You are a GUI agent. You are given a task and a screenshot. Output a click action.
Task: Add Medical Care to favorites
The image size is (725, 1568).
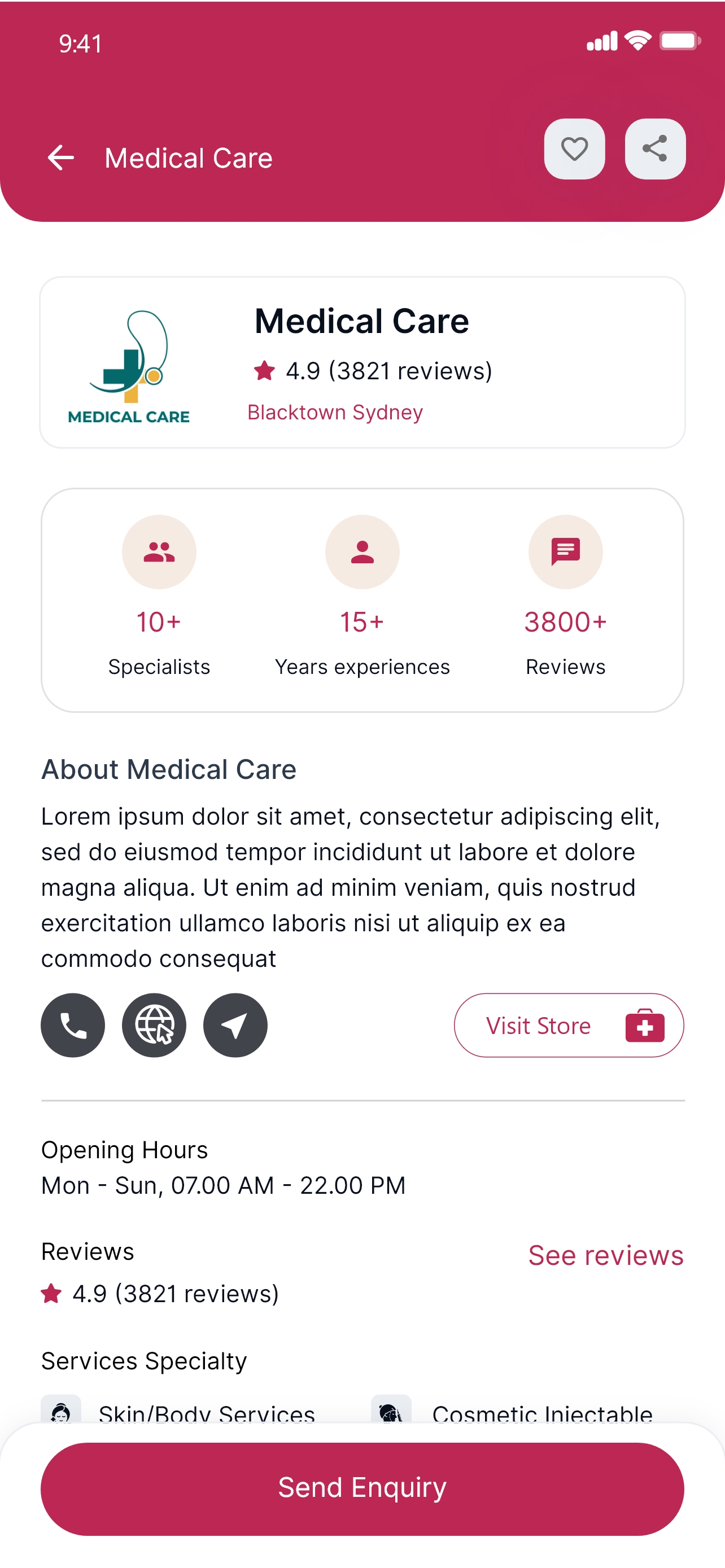(x=574, y=149)
